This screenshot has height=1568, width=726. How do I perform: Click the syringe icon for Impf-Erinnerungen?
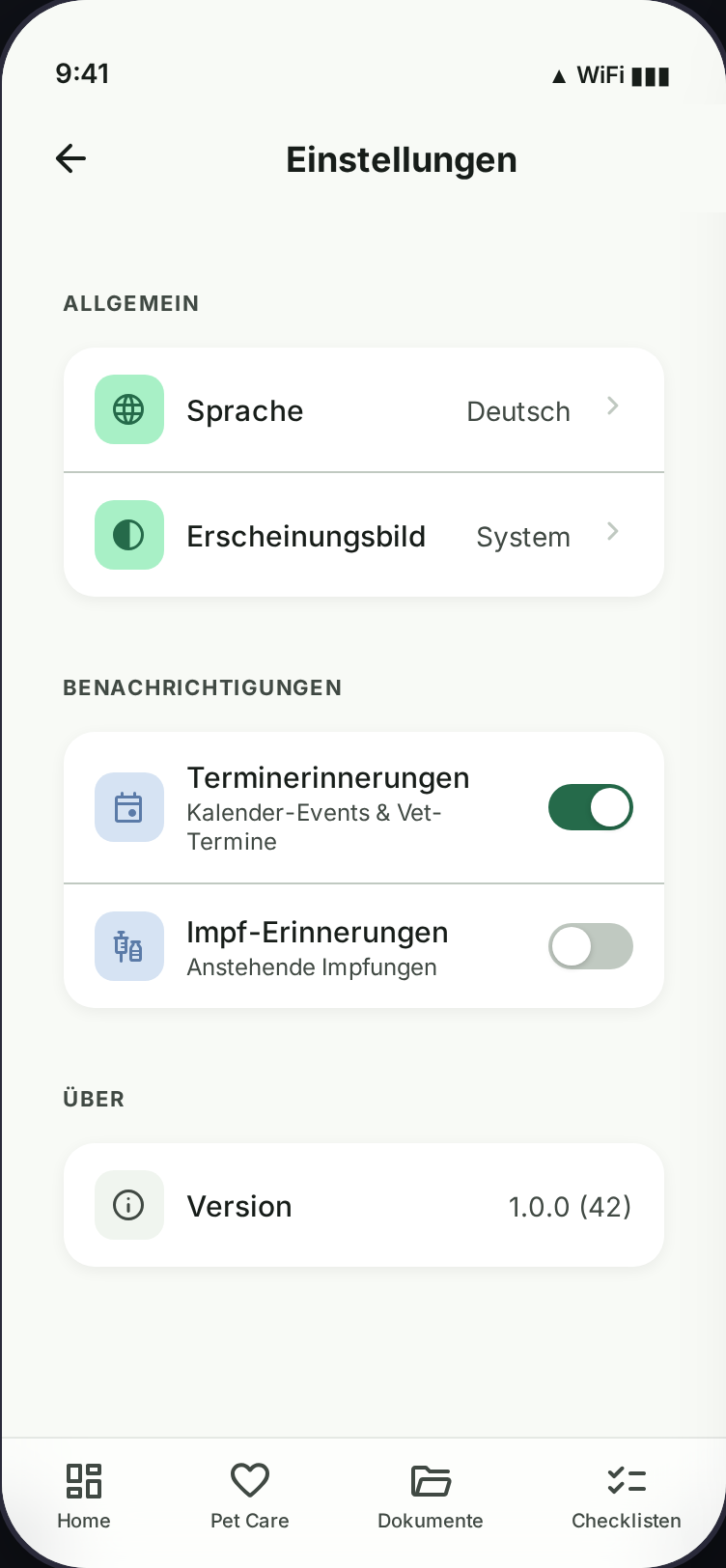point(128,946)
